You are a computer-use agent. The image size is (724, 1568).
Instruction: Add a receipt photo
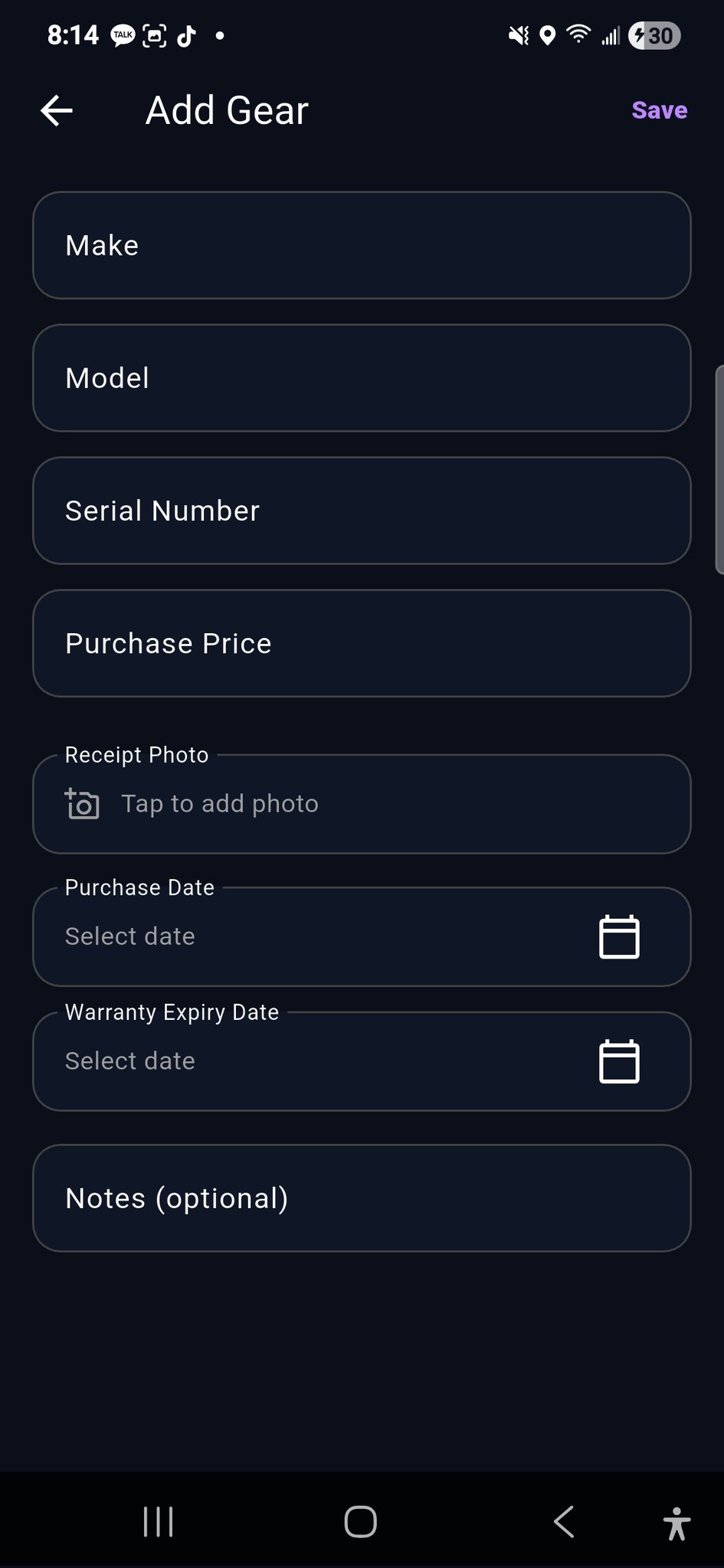click(x=362, y=804)
